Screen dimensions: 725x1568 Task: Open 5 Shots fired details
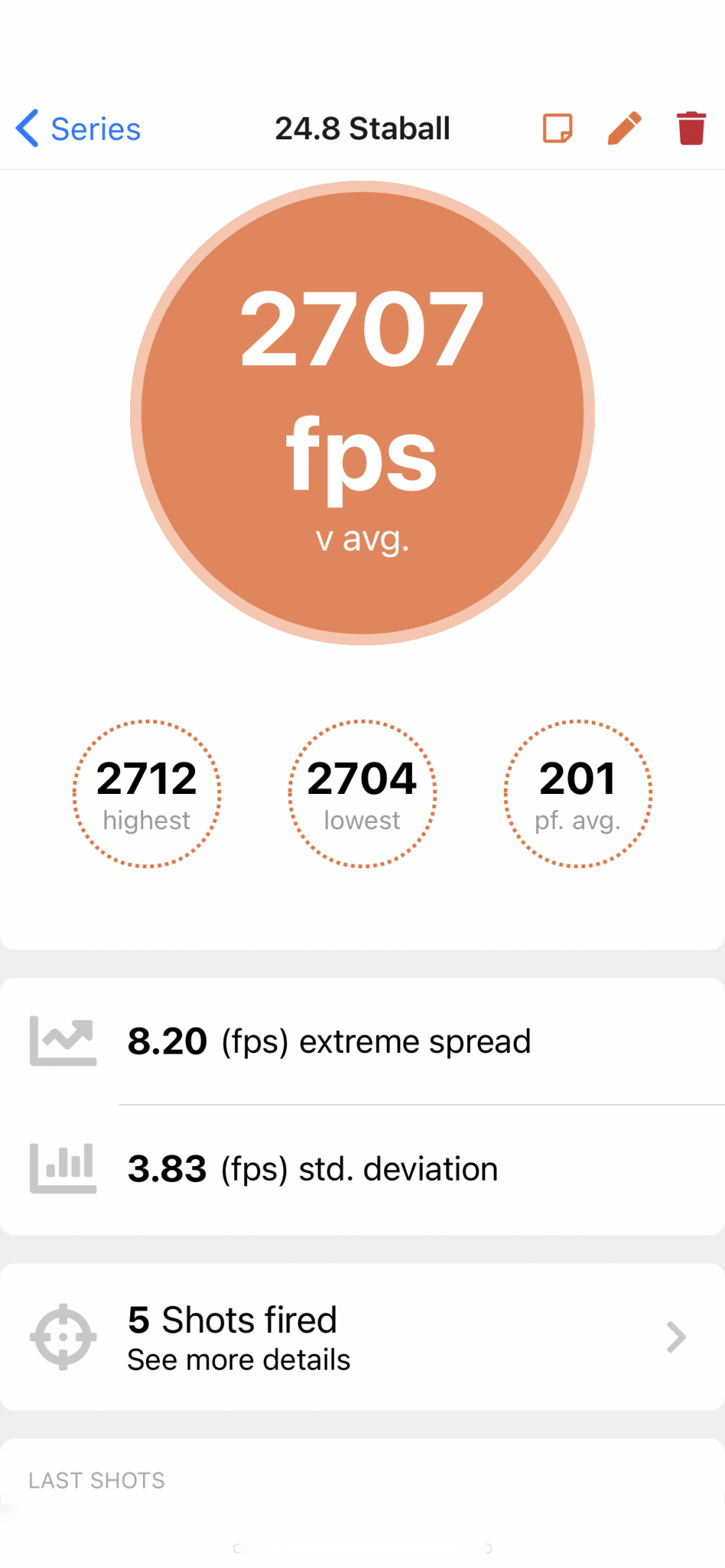pyautogui.click(x=362, y=1337)
